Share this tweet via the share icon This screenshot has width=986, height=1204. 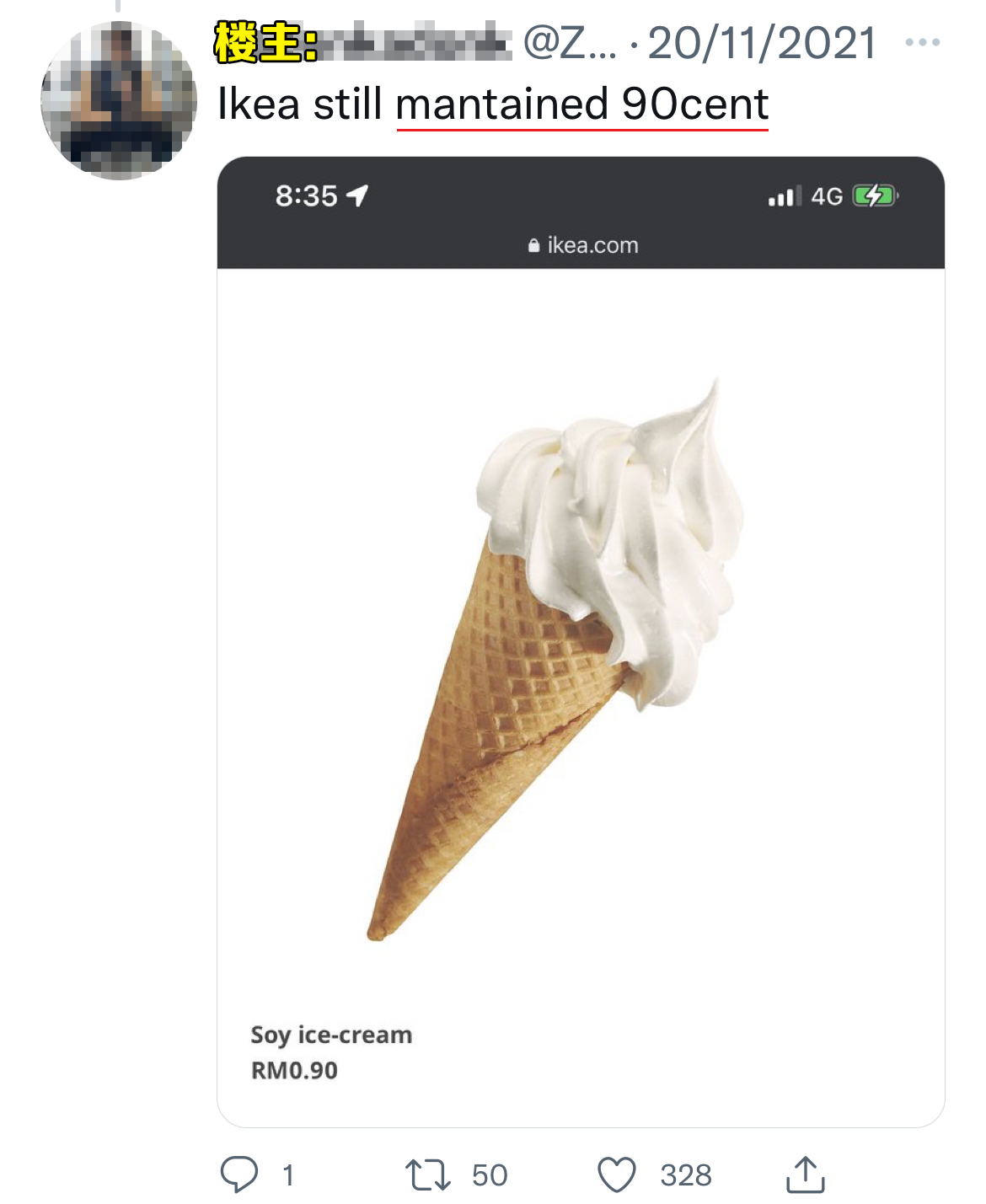(x=805, y=1174)
